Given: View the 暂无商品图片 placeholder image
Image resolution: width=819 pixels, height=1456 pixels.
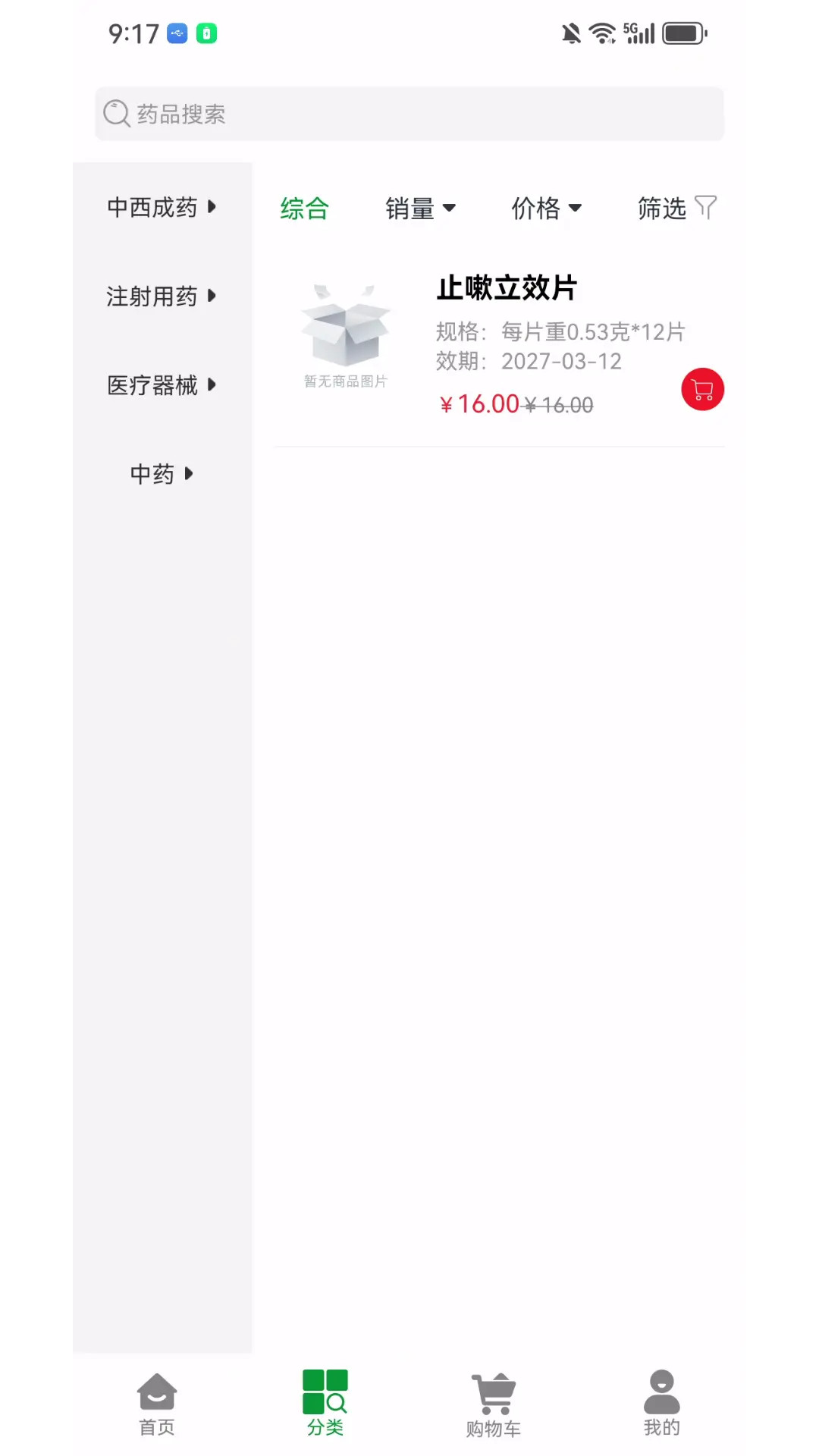Looking at the screenshot, I should [x=346, y=334].
